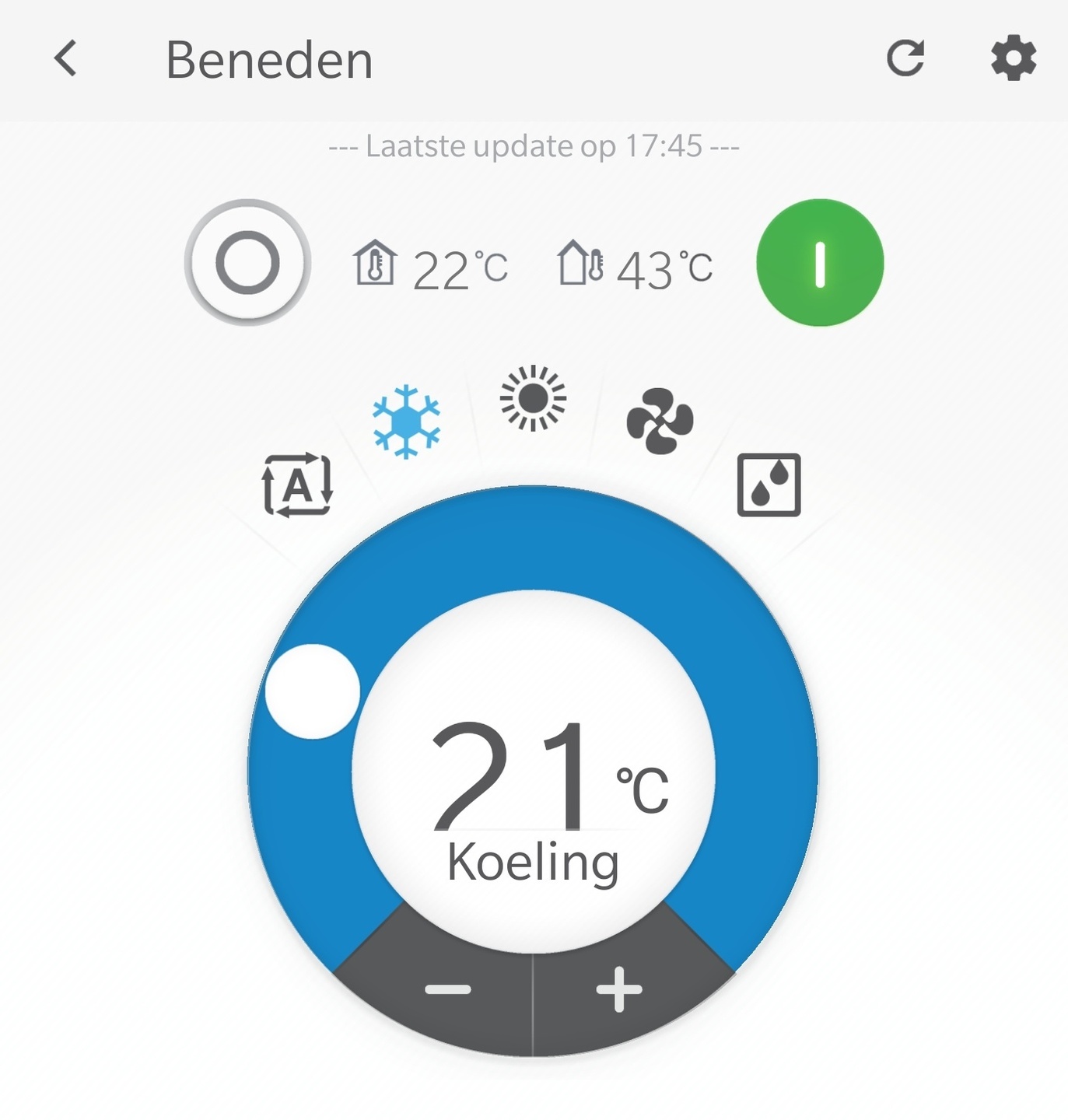The image size is (1068, 1120).
Task: Decrease temperature with the minus button
Action: pos(448,989)
